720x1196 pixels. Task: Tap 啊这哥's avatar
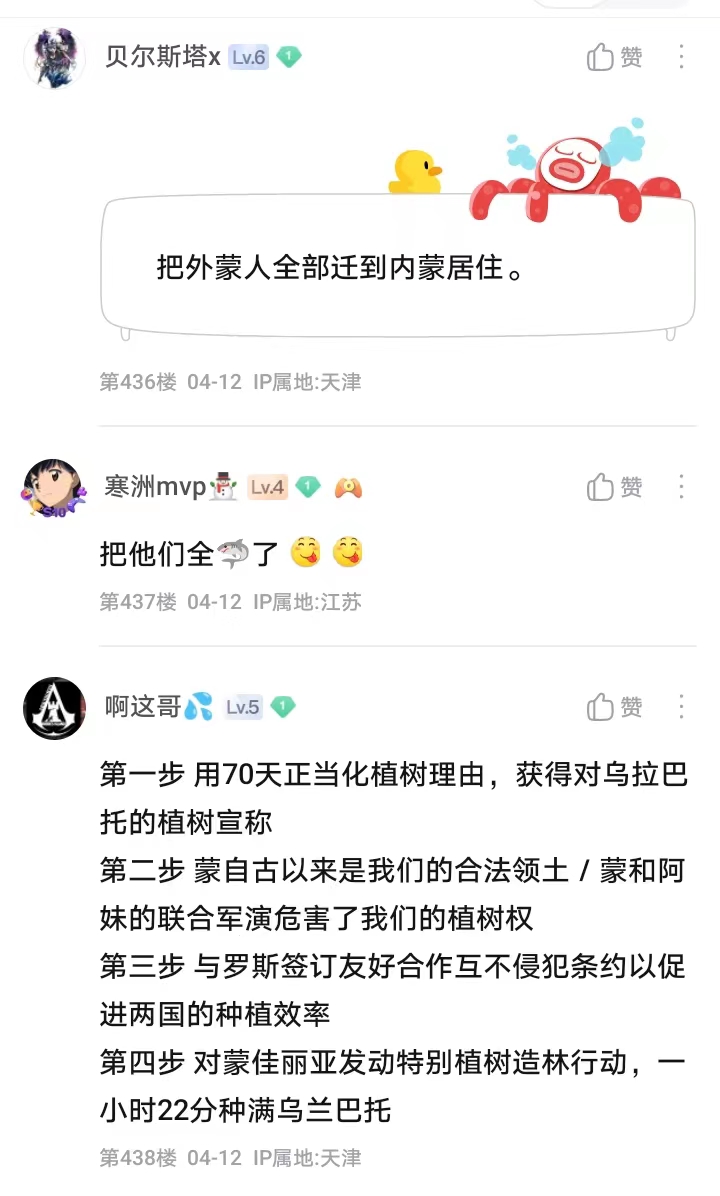click(54, 708)
